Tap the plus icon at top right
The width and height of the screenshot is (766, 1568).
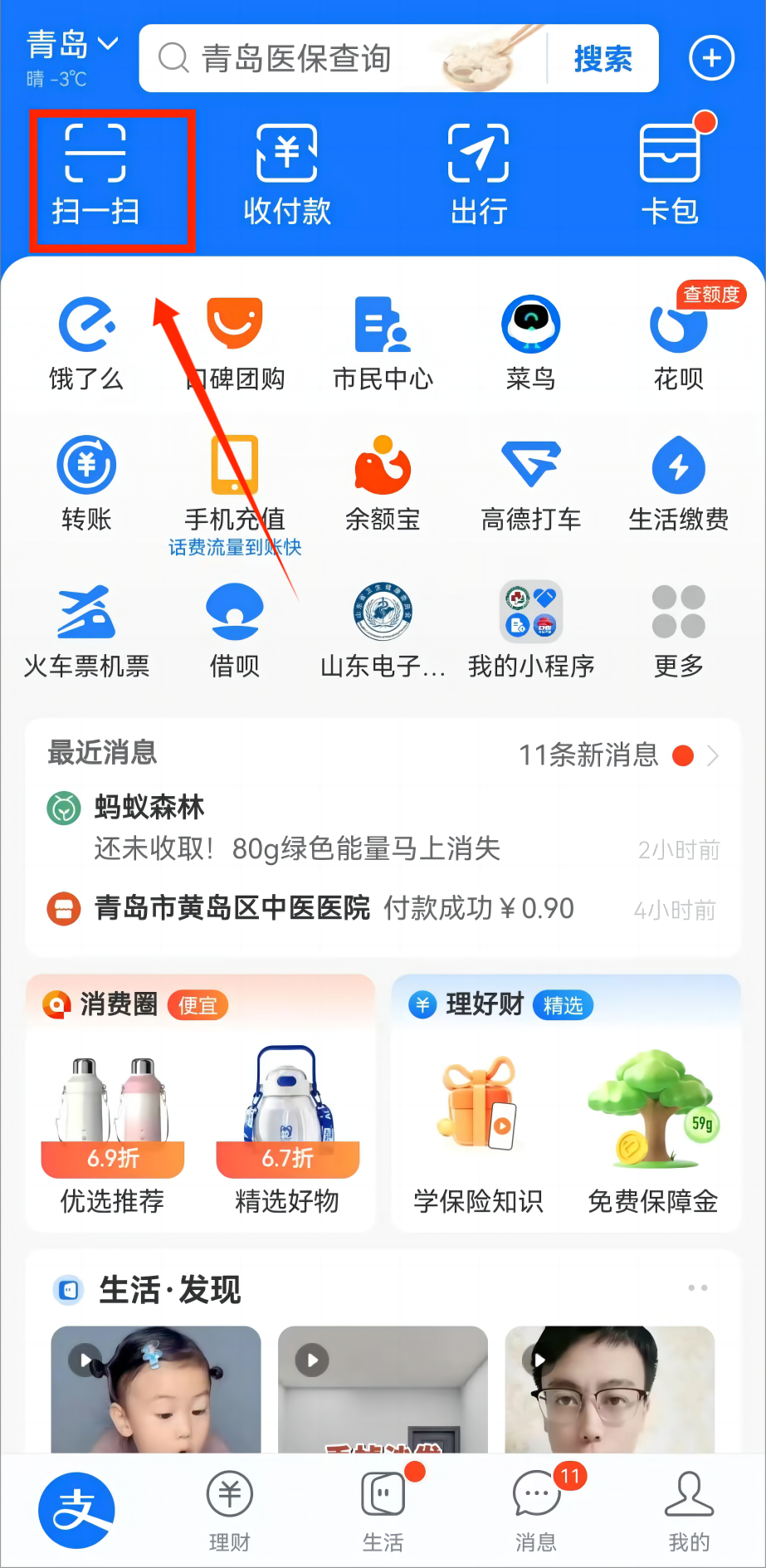pos(711,58)
